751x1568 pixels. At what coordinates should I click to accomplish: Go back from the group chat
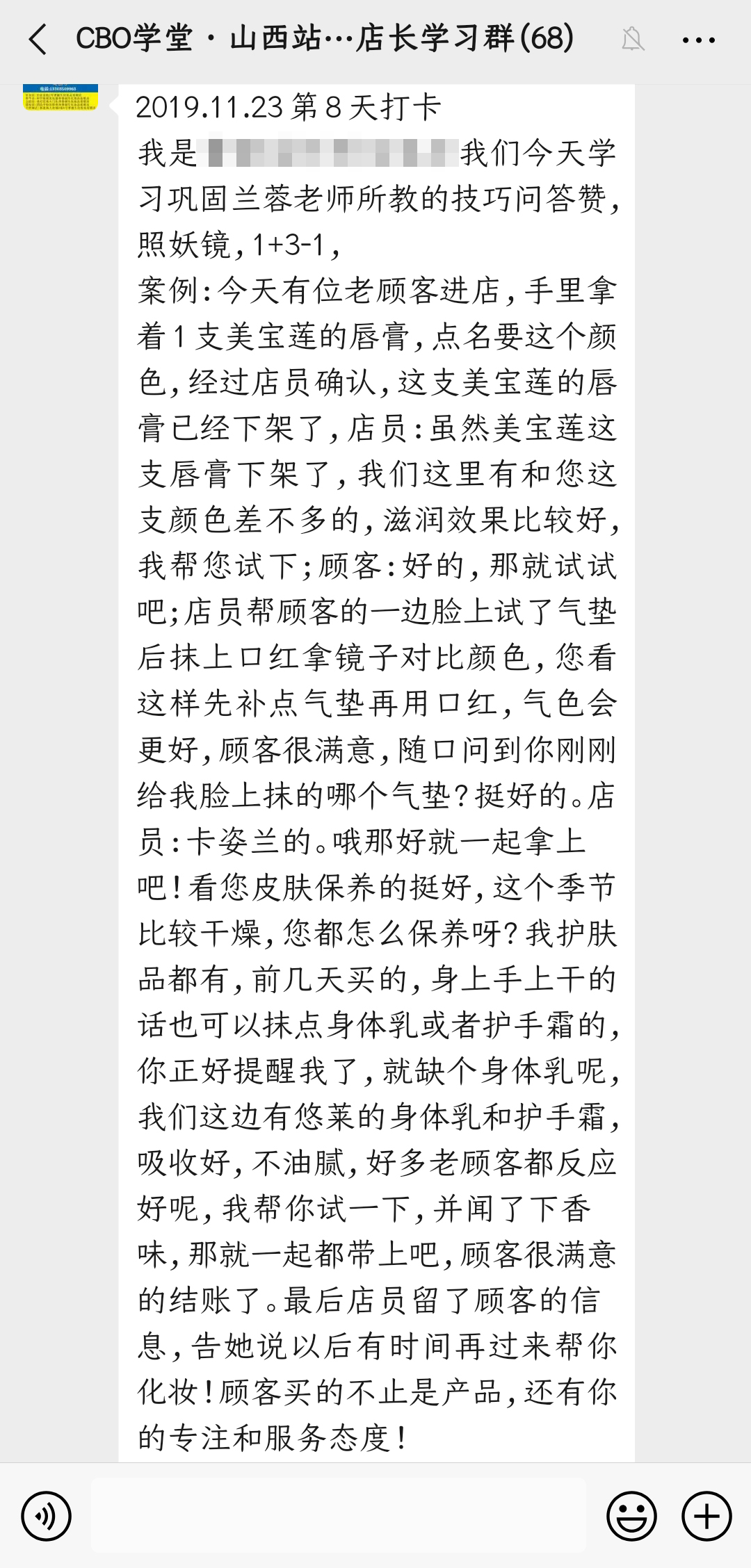click(38, 40)
